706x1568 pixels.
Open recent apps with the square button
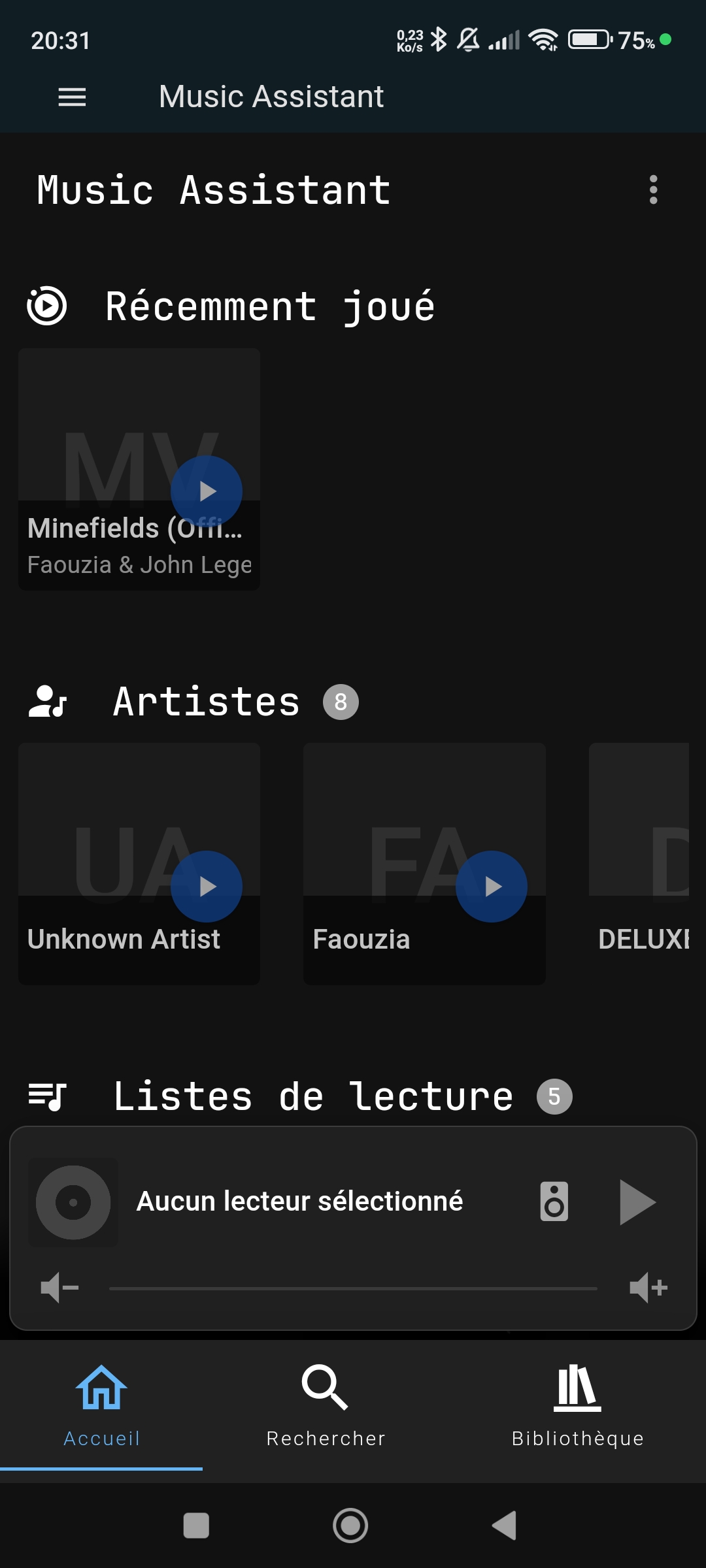196,1526
